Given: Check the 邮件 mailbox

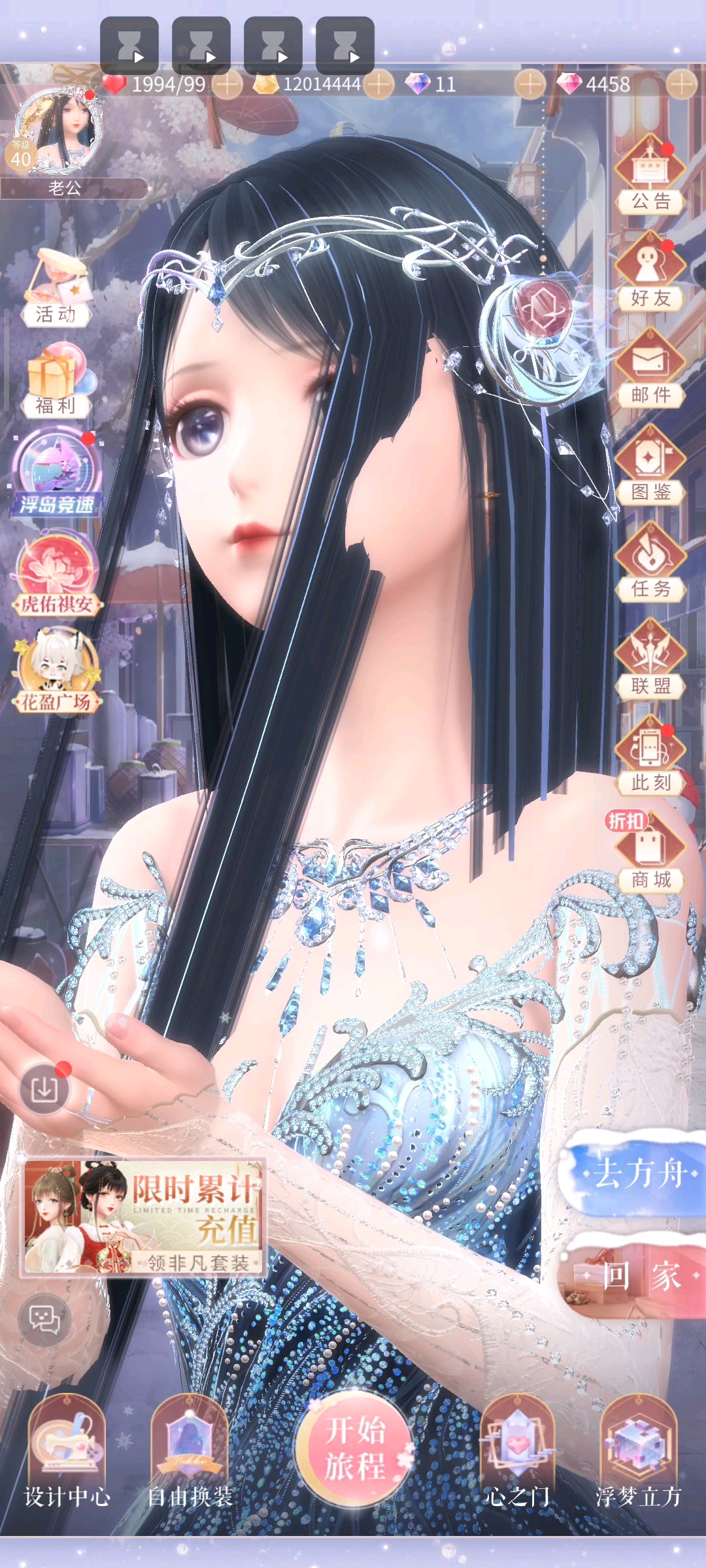Looking at the screenshot, I should [x=650, y=368].
